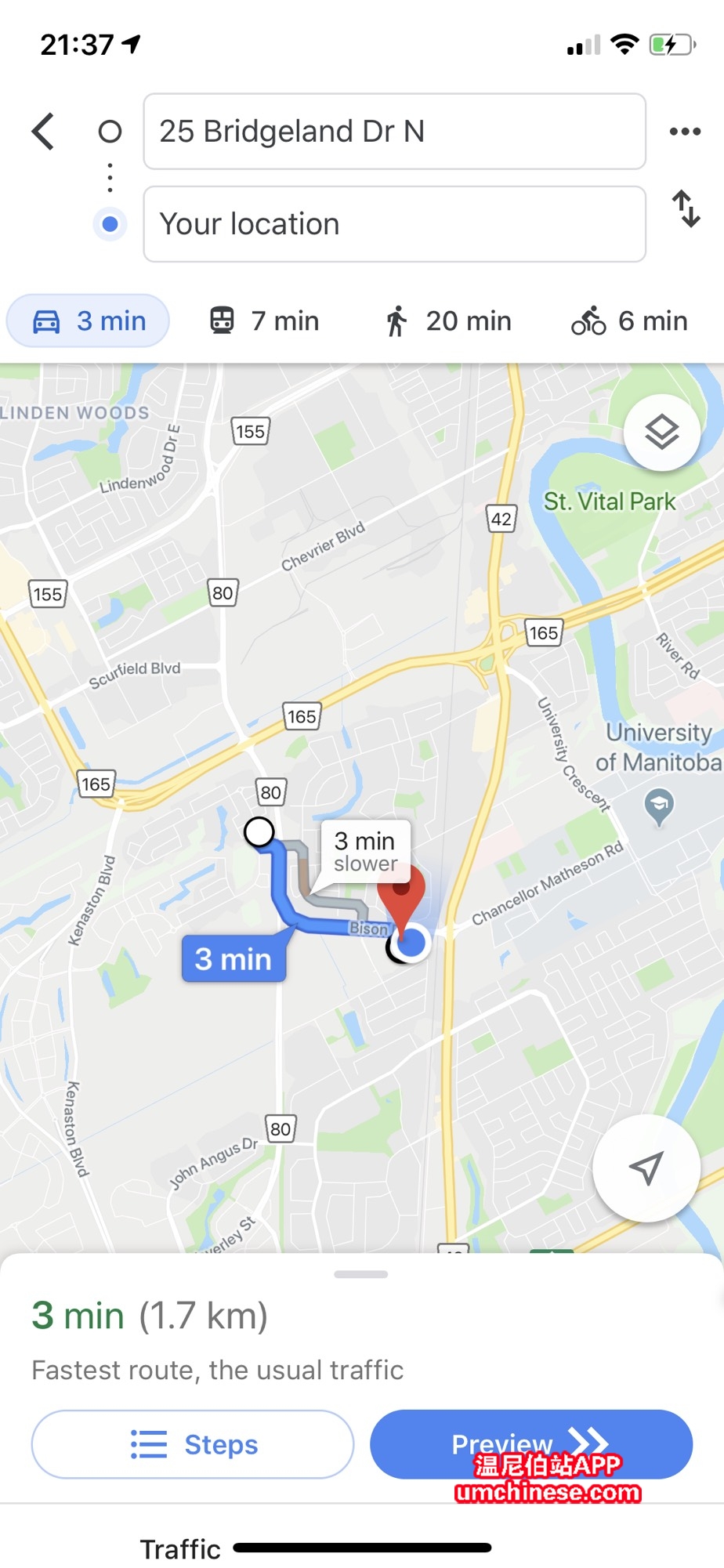Open the map layers button
The width and height of the screenshot is (724, 1568).
pos(662,432)
